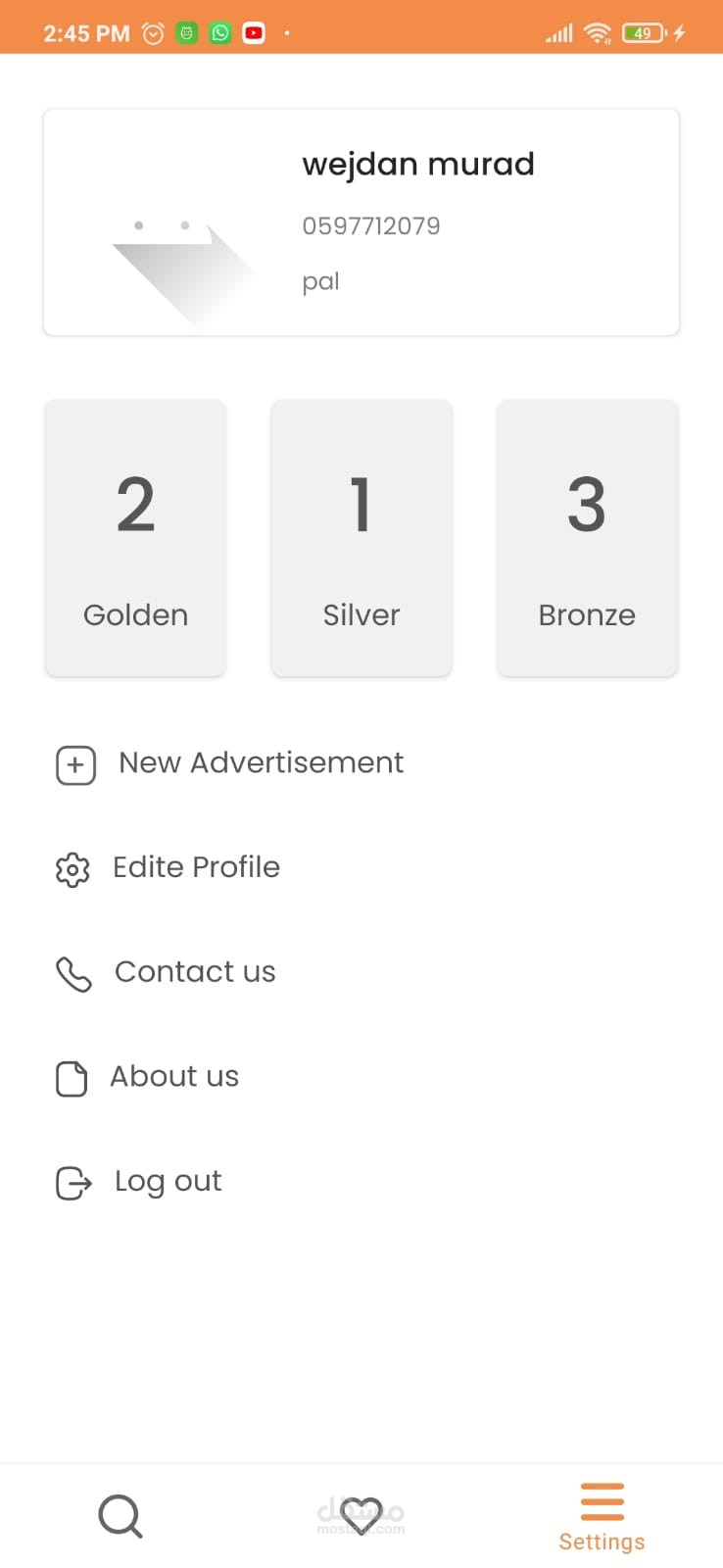Open the Bronze ads card
Viewport: 723px width, 1568px height.
(x=587, y=538)
